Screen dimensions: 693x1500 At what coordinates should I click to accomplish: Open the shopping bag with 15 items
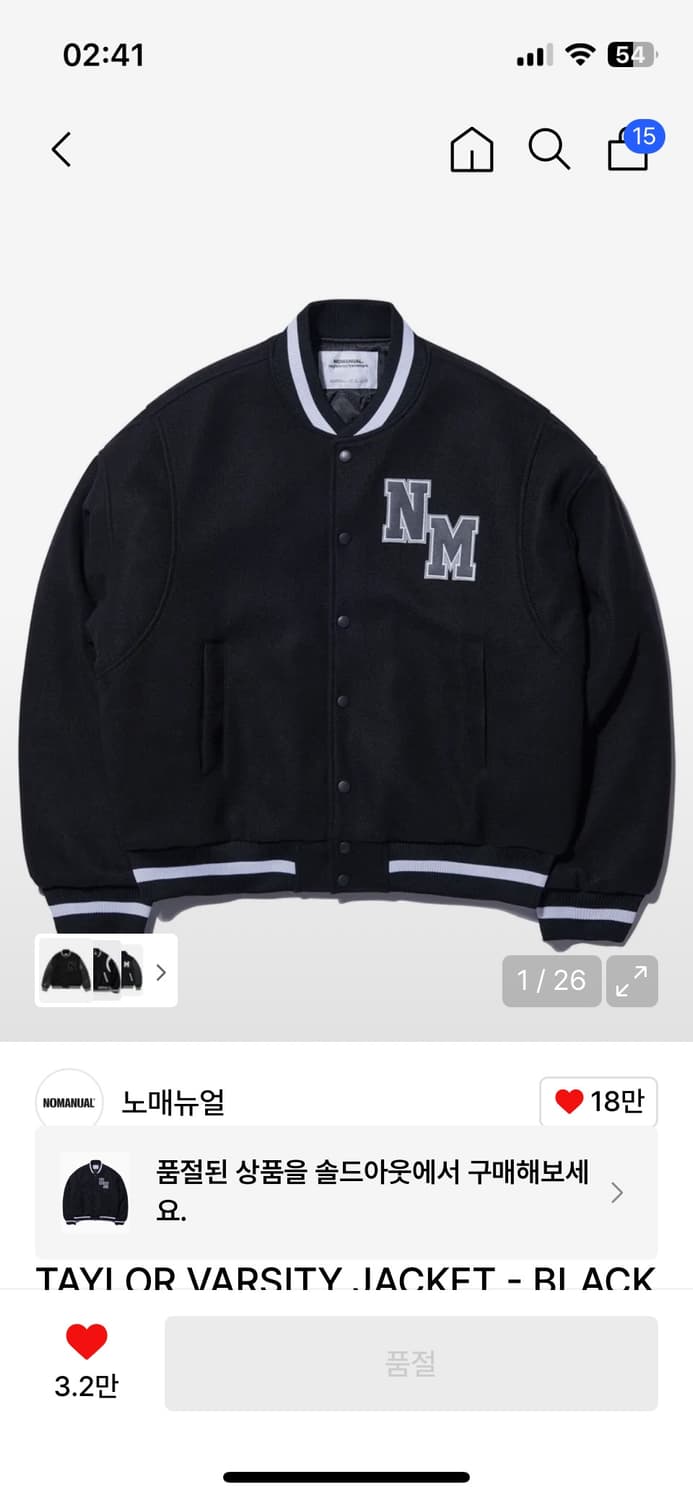629,150
